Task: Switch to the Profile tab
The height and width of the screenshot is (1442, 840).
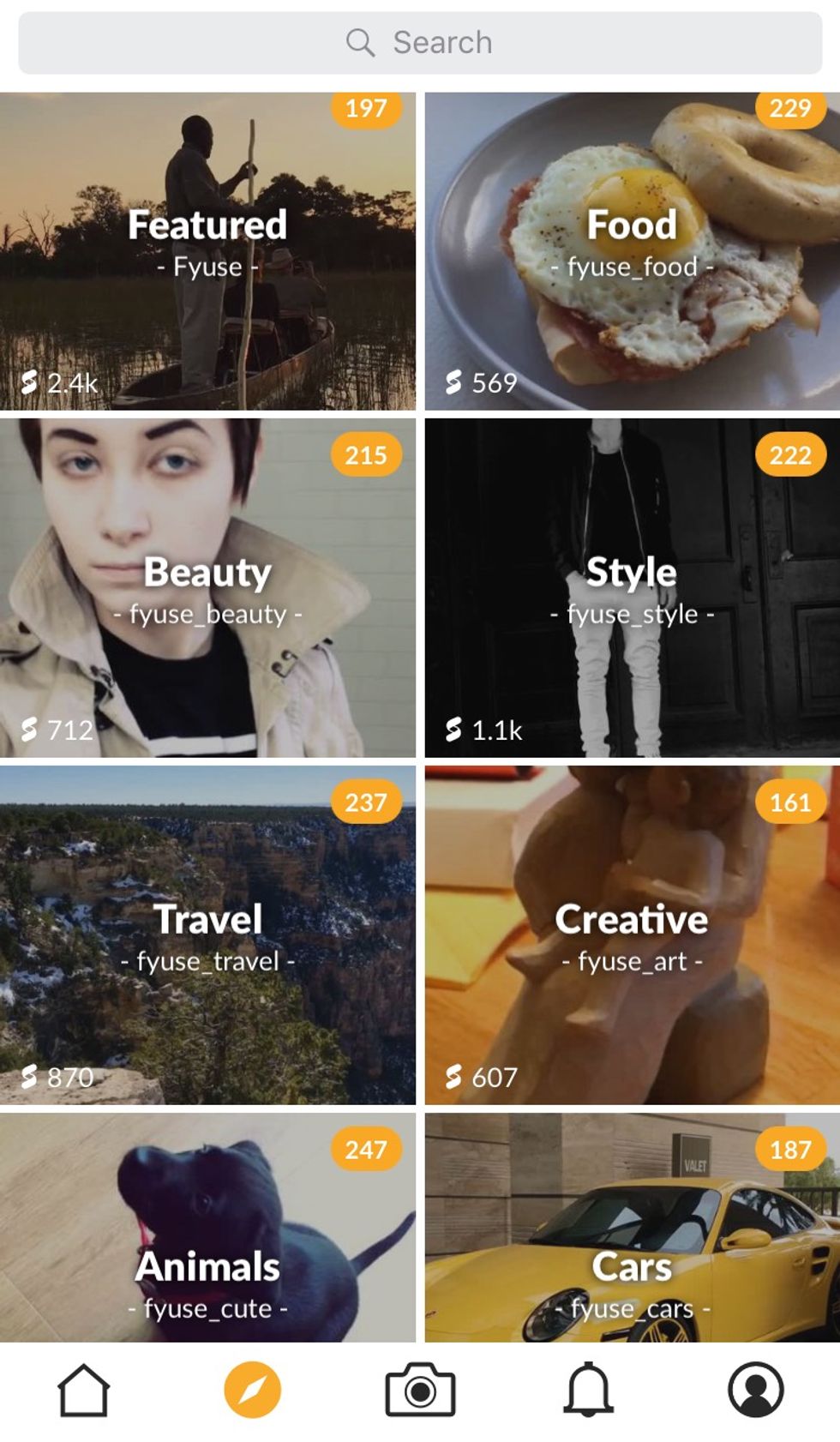Action: [755, 1390]
